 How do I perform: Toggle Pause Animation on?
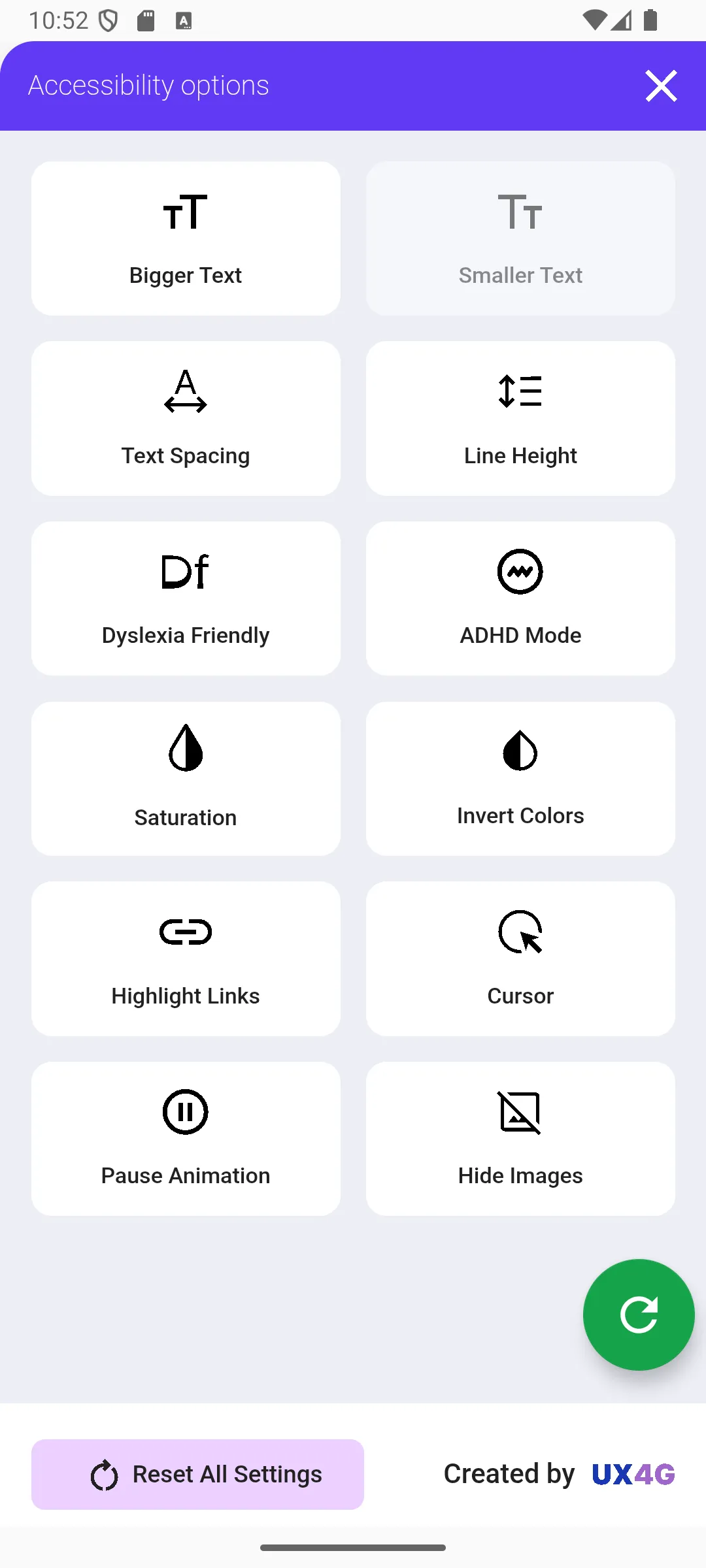185,1139
